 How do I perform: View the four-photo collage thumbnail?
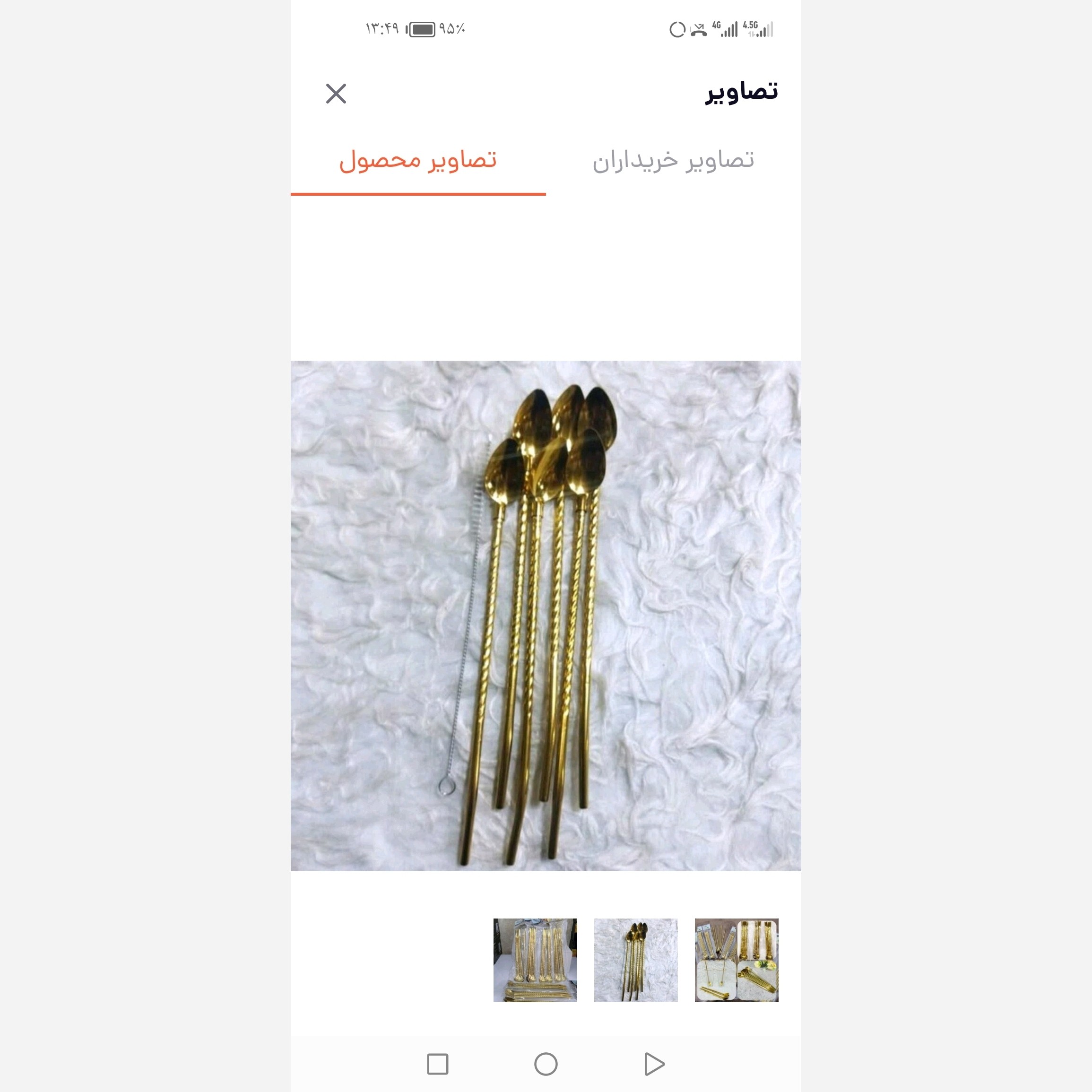click(x=736, y=960)
